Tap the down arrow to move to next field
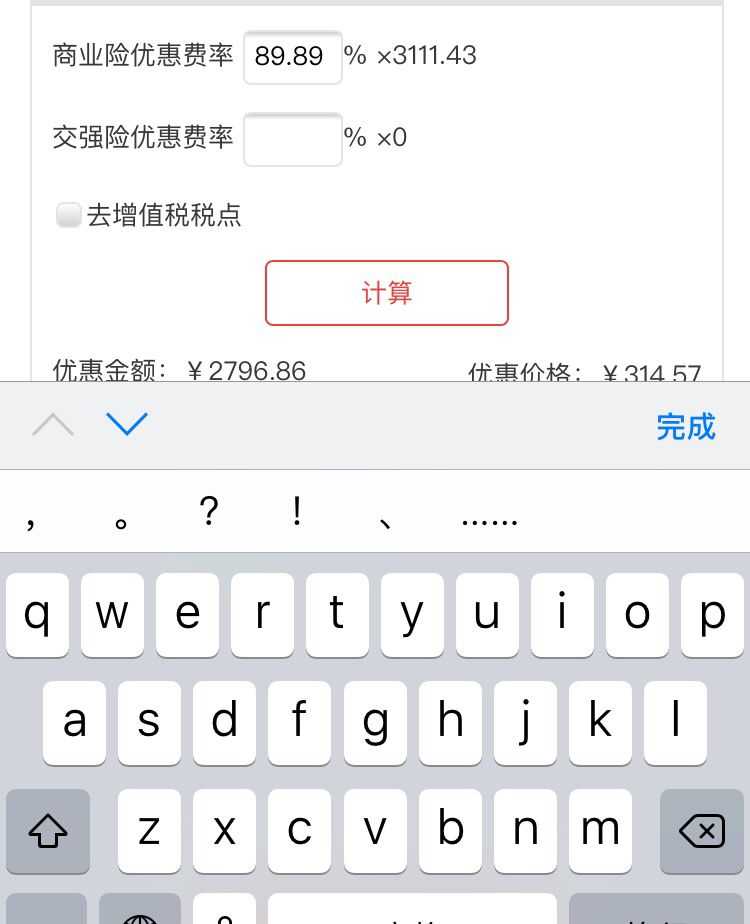Viewport: 750px width, 924px height. coord(128,425)
